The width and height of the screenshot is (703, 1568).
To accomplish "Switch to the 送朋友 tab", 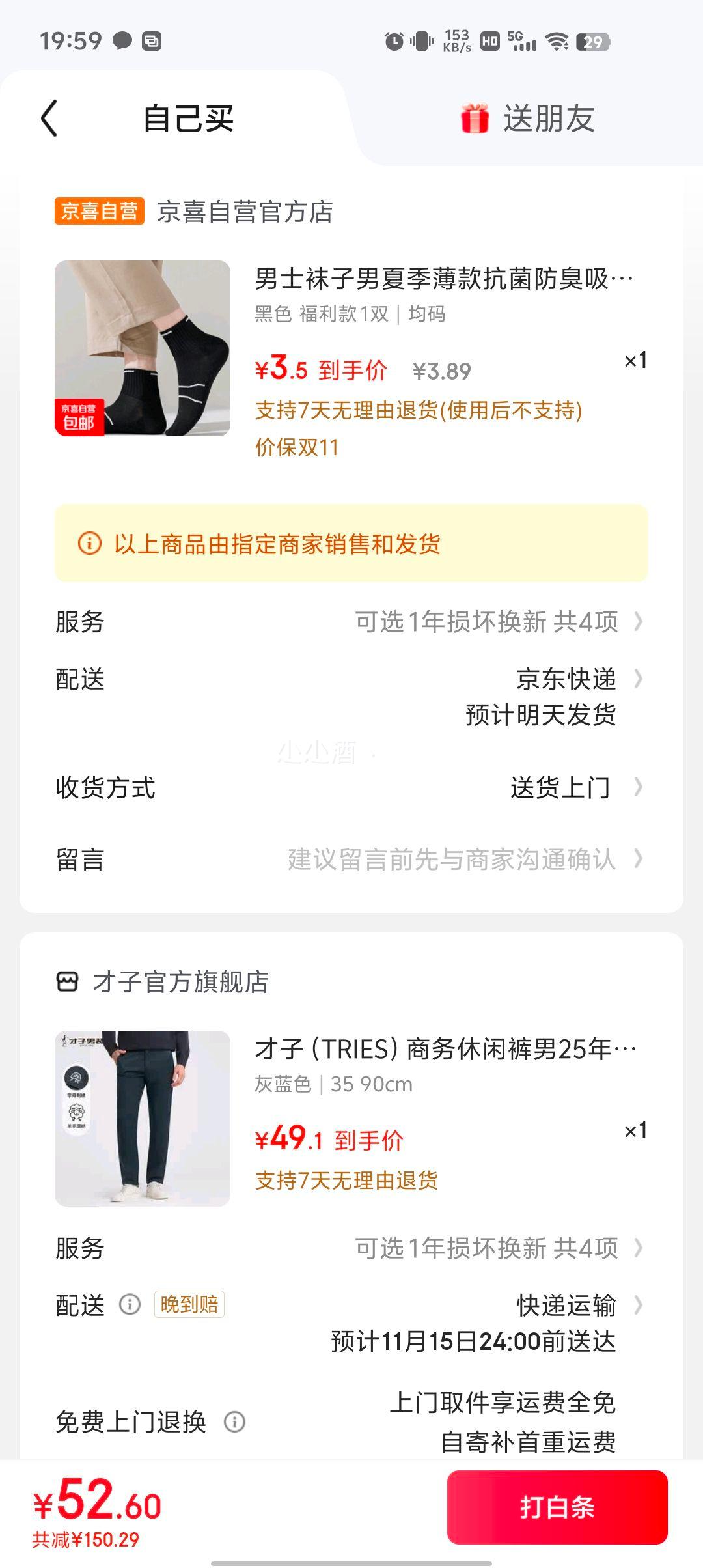I will [x=549, y=118].
